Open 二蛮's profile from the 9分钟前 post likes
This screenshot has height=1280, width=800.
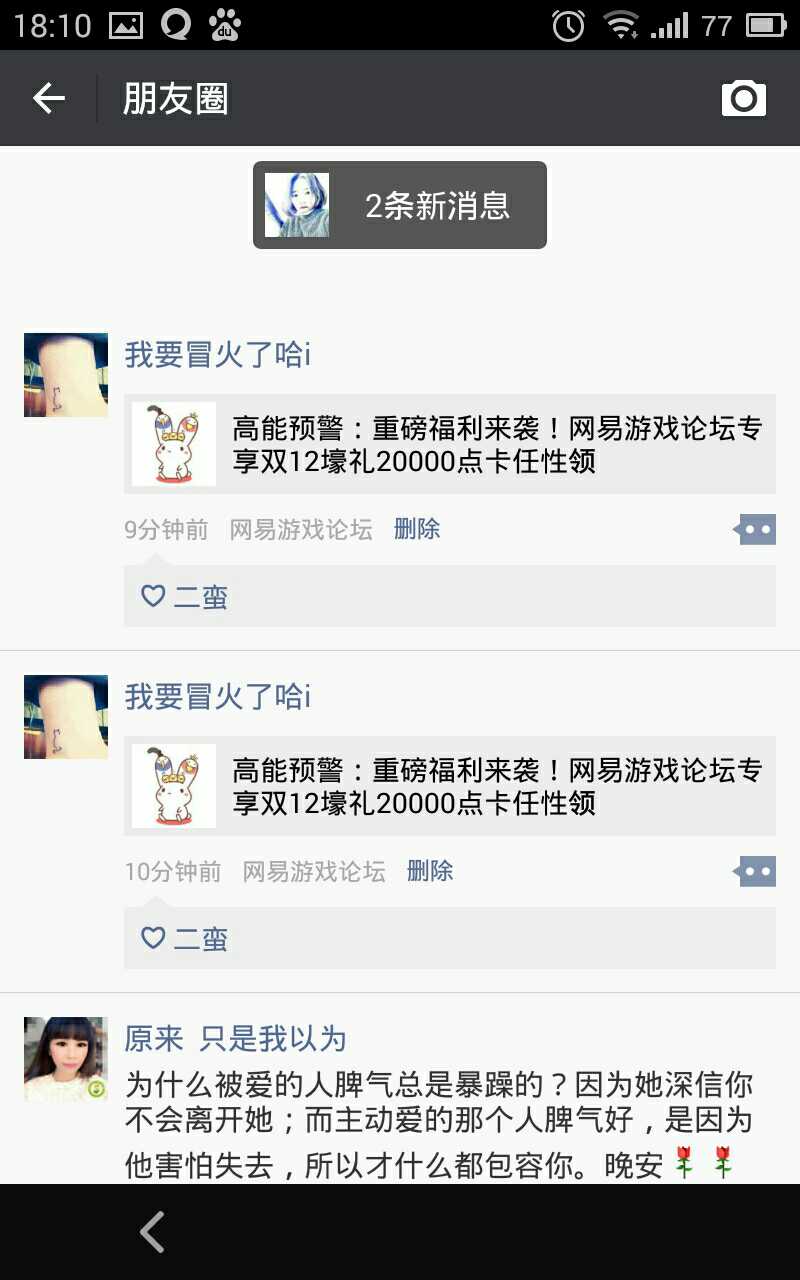(201, 597)
